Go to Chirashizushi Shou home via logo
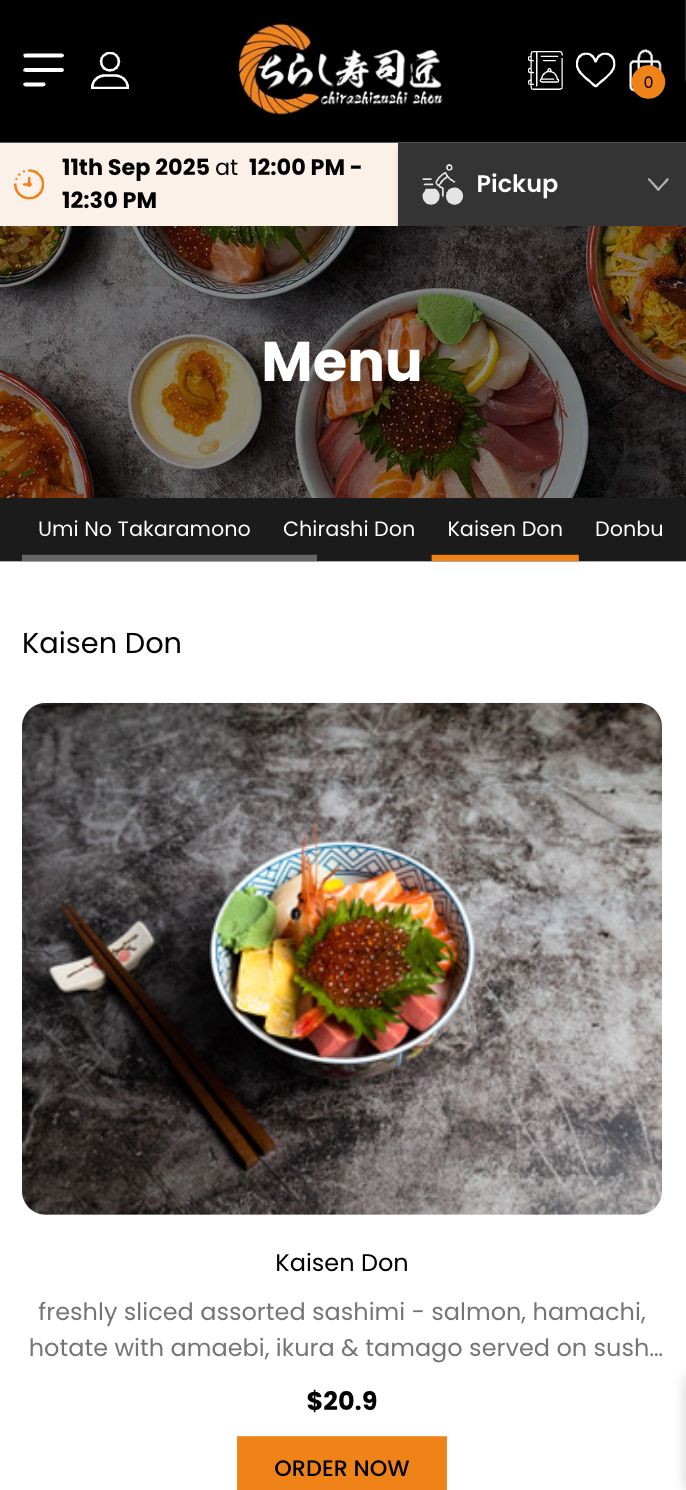 coord(341,70)
